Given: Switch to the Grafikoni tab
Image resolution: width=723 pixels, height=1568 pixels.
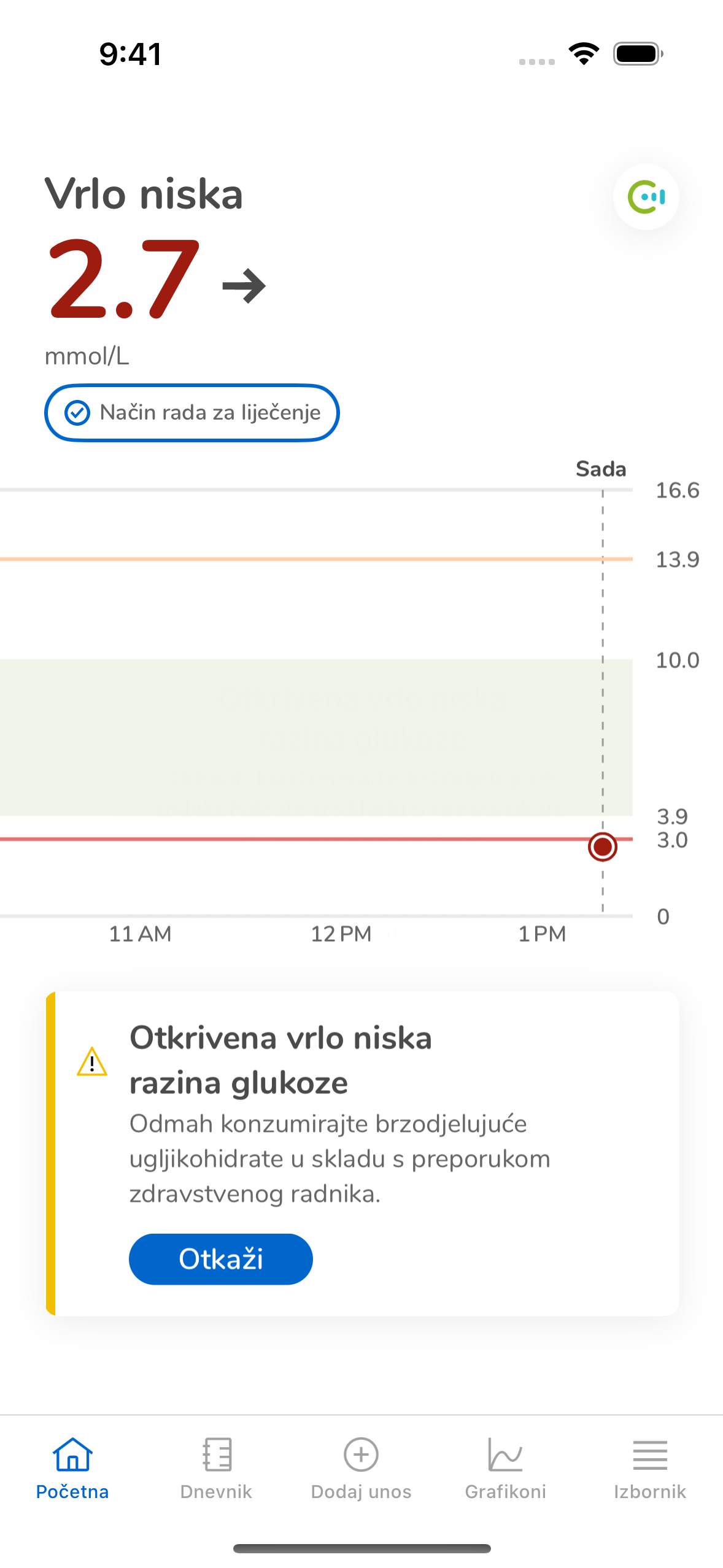Looking at the screenshot, I should 505,1468.
